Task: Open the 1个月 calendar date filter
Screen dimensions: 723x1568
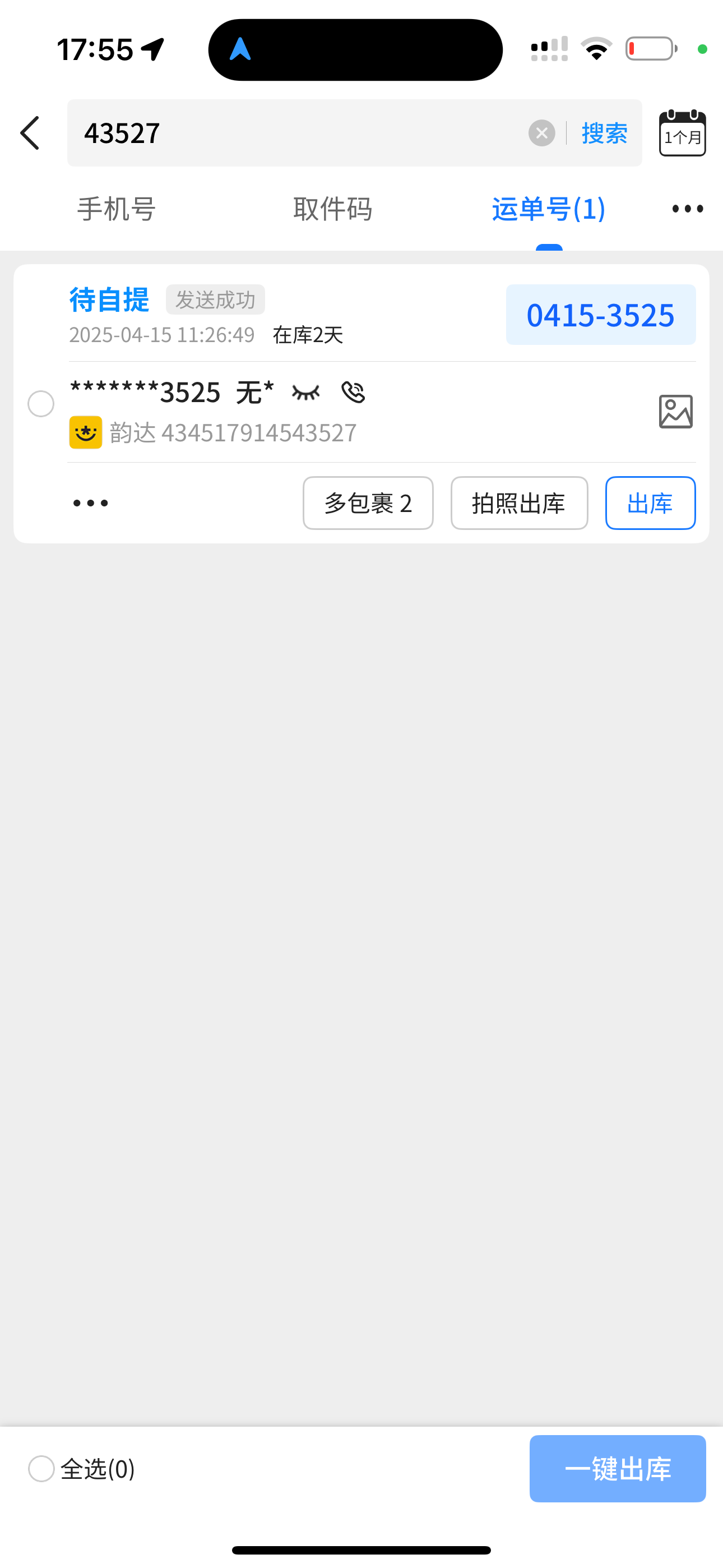Action: pyautogui.click(x=682, y=133)
